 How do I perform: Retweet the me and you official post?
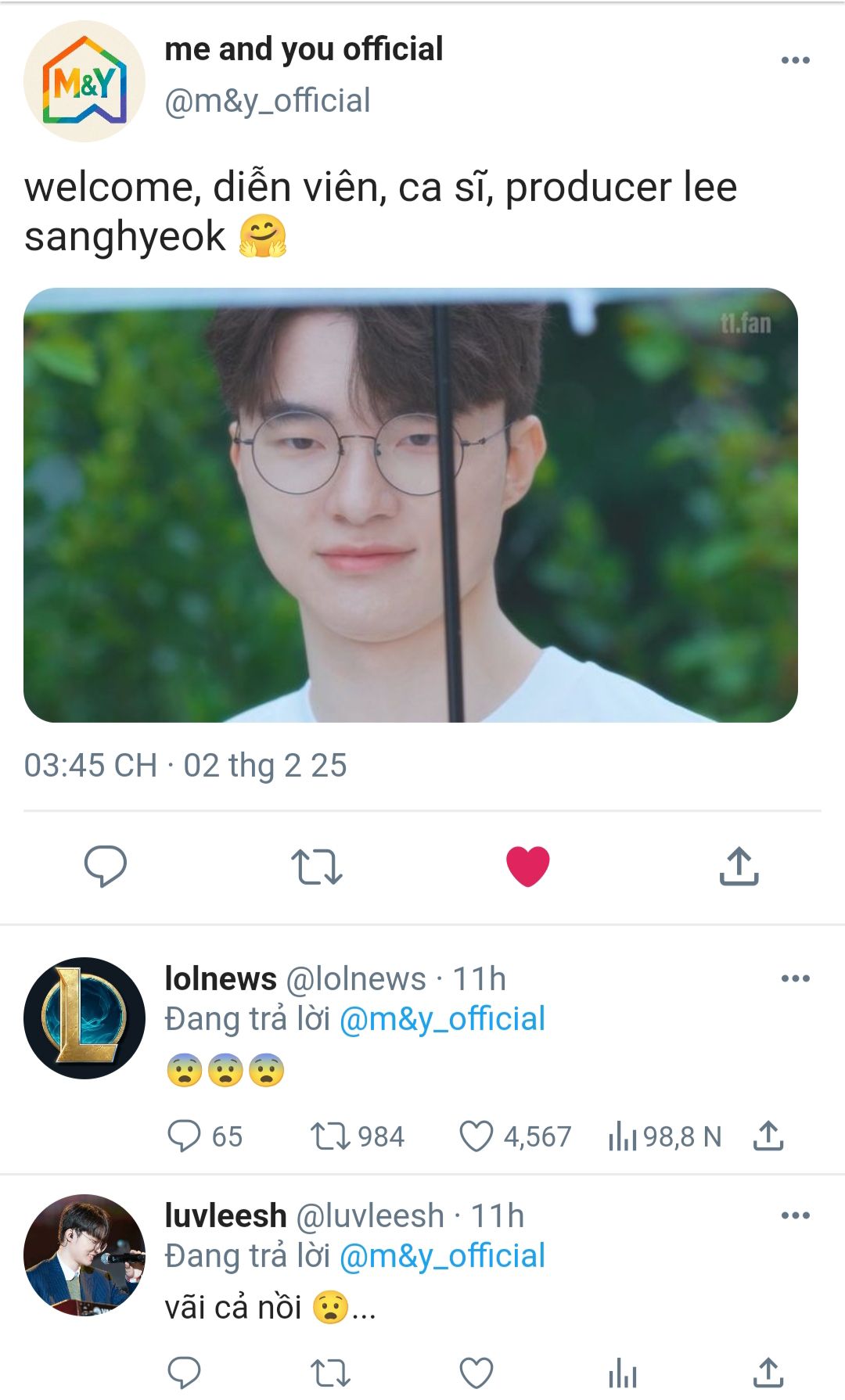317,867
